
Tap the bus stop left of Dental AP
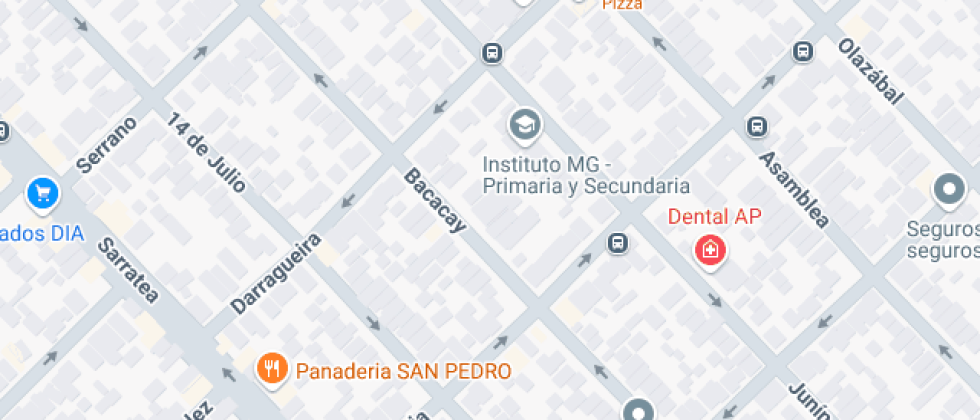618,242
